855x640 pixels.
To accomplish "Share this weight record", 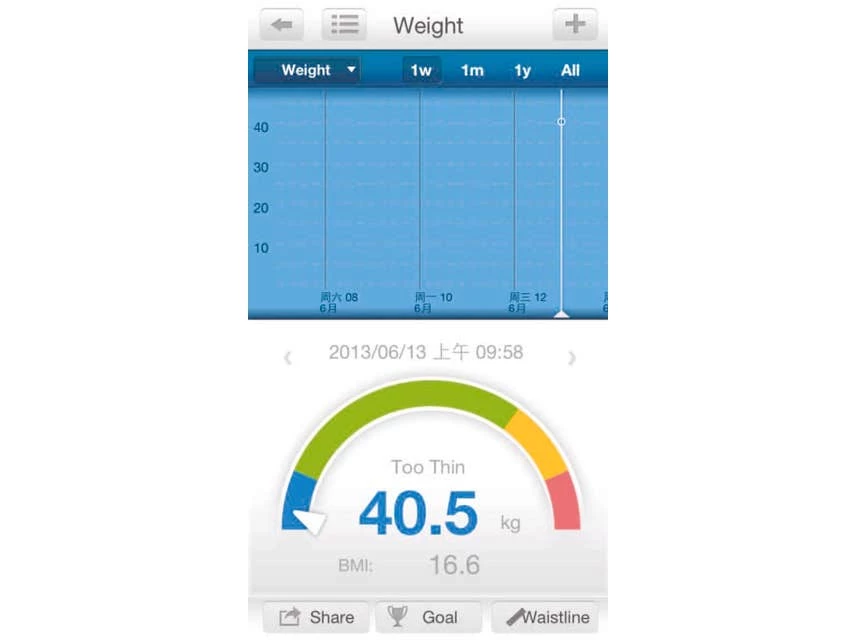I will (x=316, y=617).
